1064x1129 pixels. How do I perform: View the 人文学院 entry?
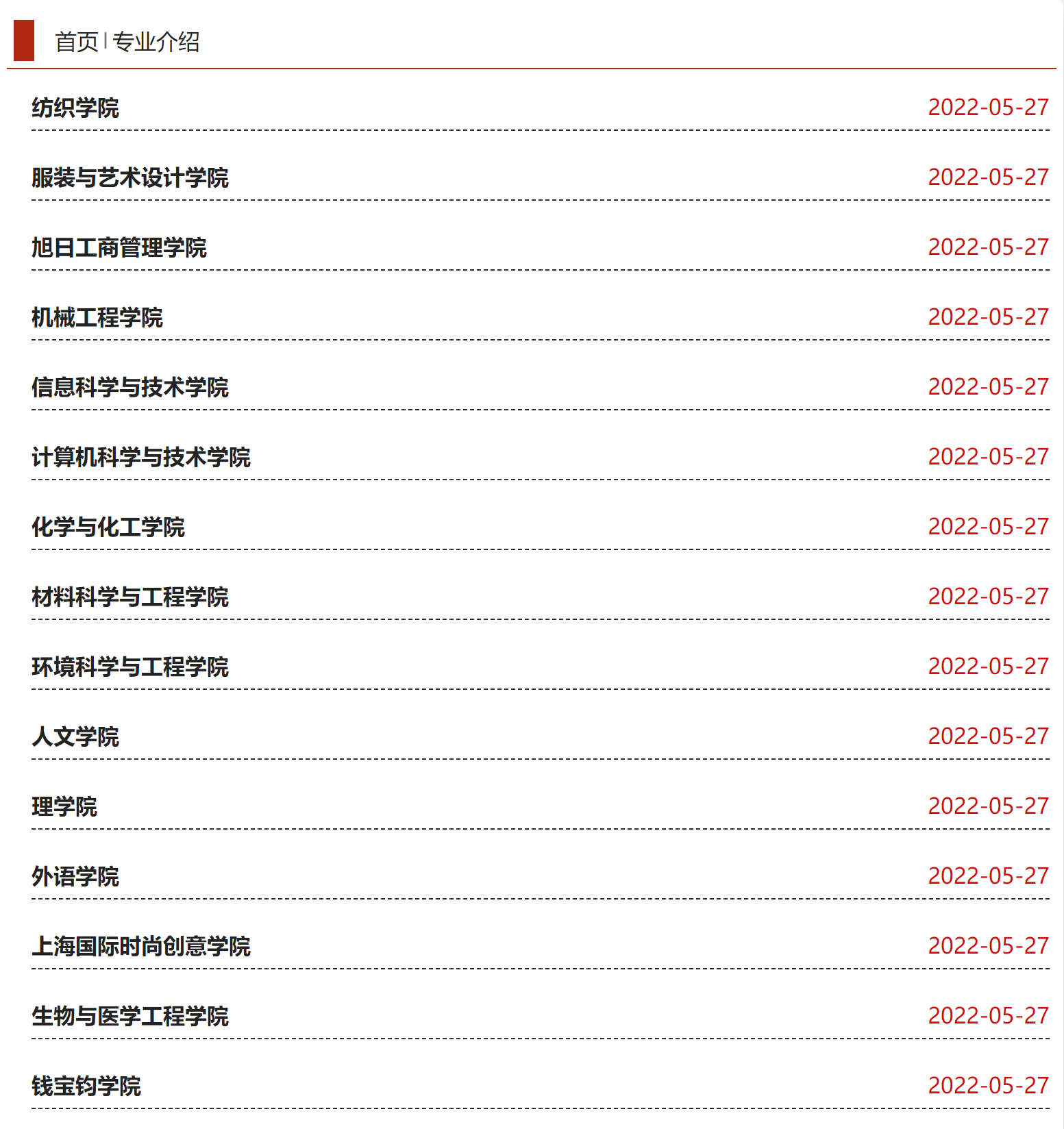75,737
